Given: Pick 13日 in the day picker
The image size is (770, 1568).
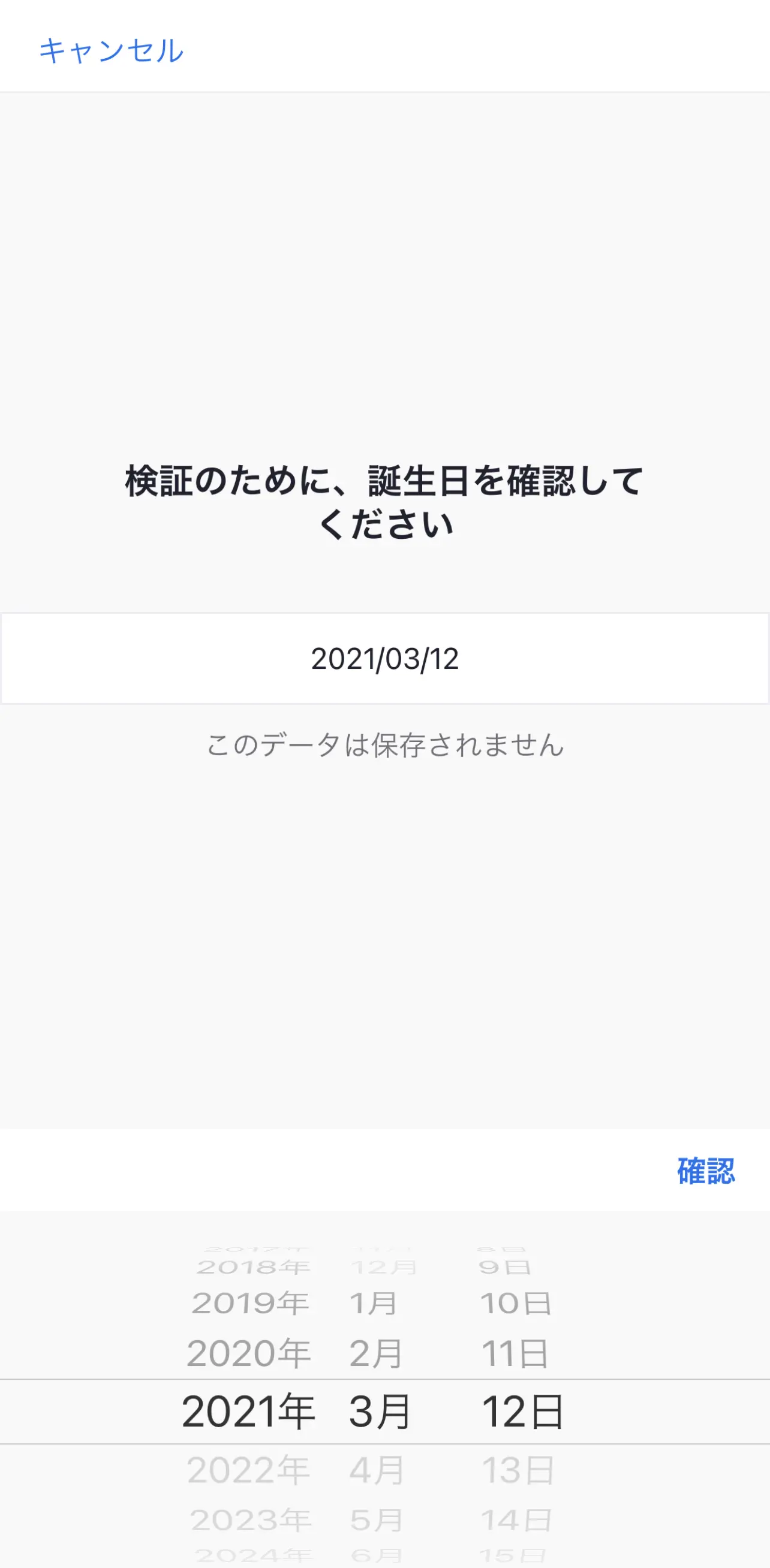Looking at the screenshot, I should point(518,1470).
